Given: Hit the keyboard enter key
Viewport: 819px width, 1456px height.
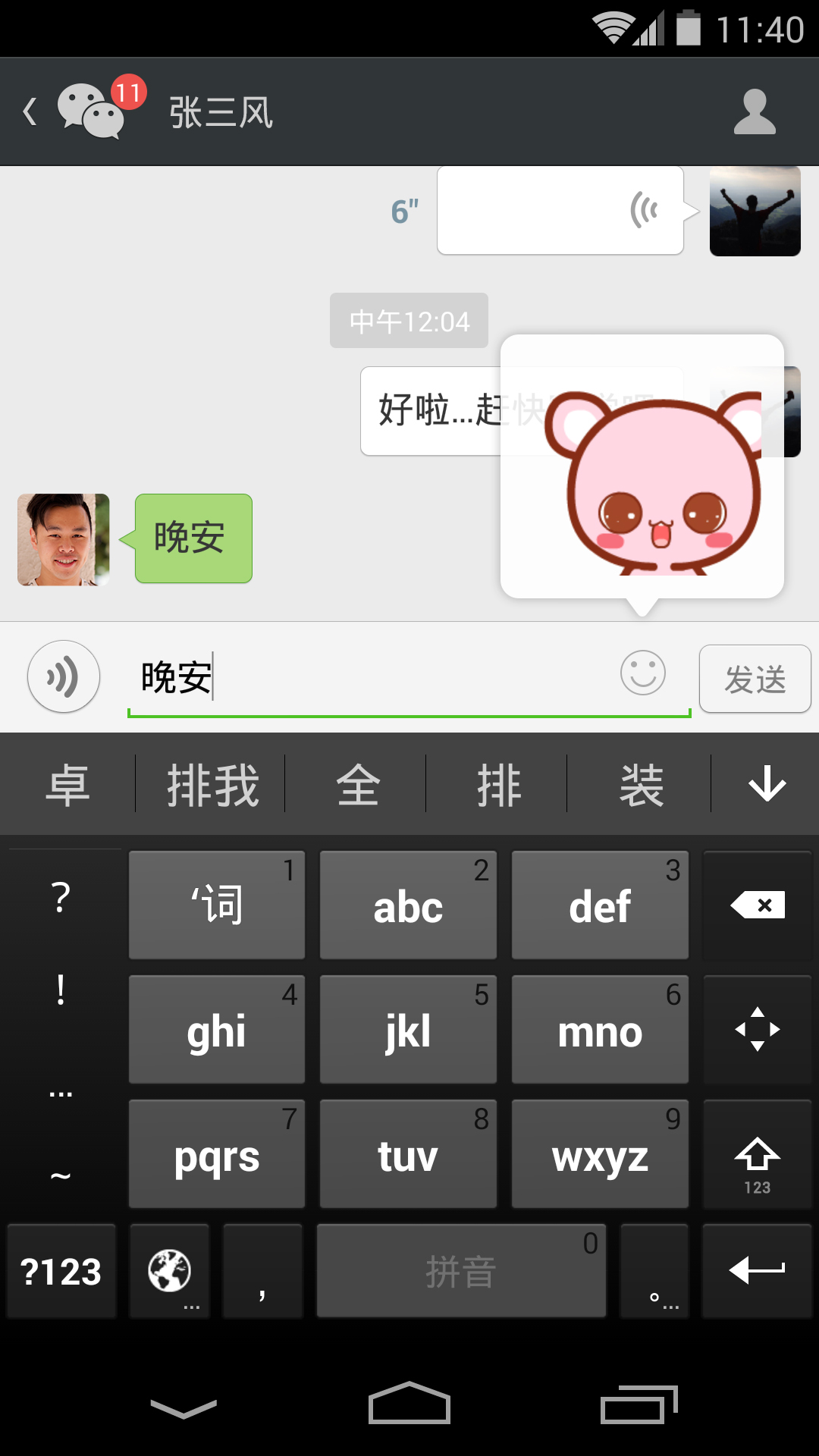Looking at the screenshot, I should point(758,1272).
